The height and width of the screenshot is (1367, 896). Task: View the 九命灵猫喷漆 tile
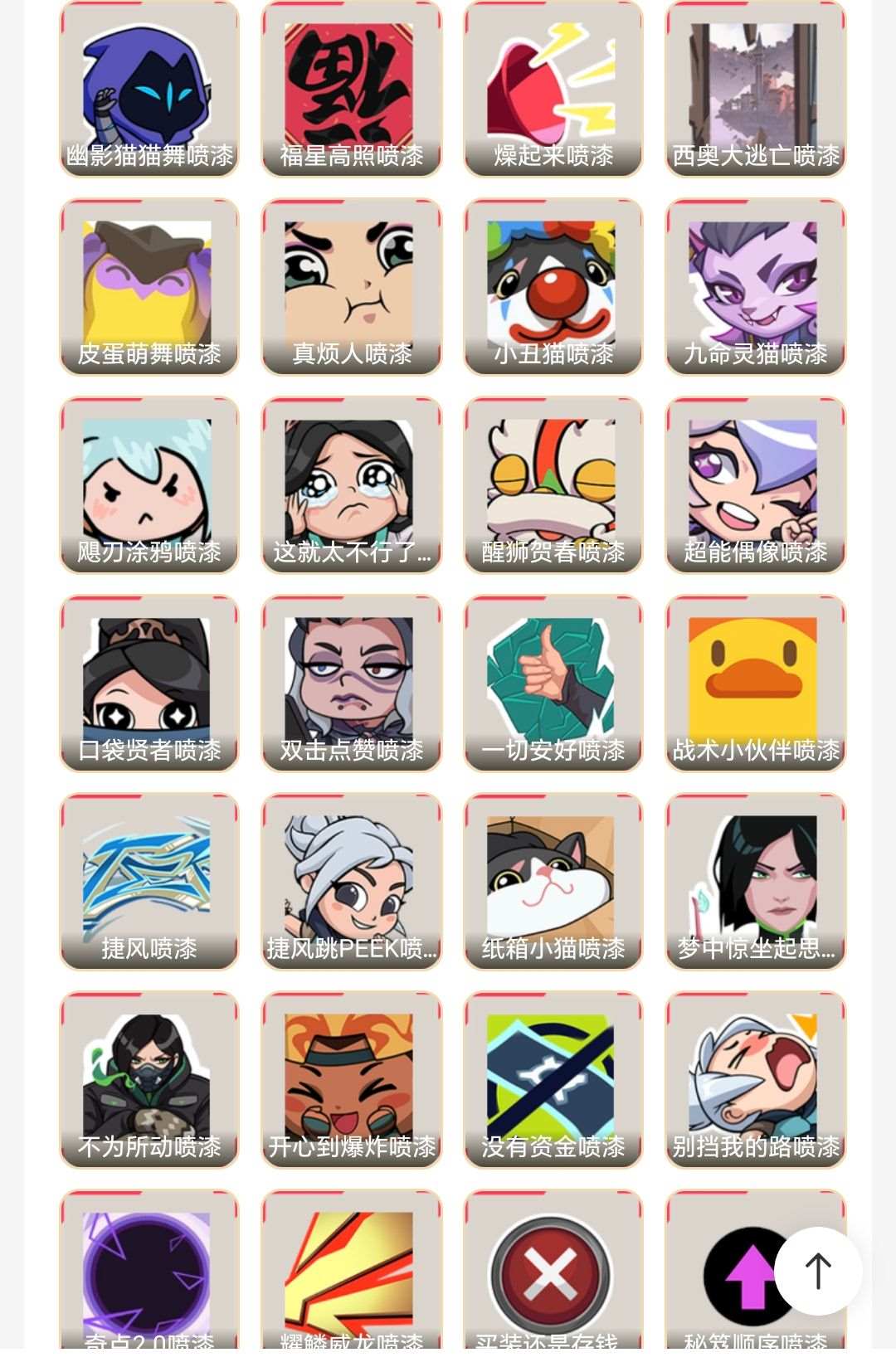pyautogui.click(x=755, y=287)
